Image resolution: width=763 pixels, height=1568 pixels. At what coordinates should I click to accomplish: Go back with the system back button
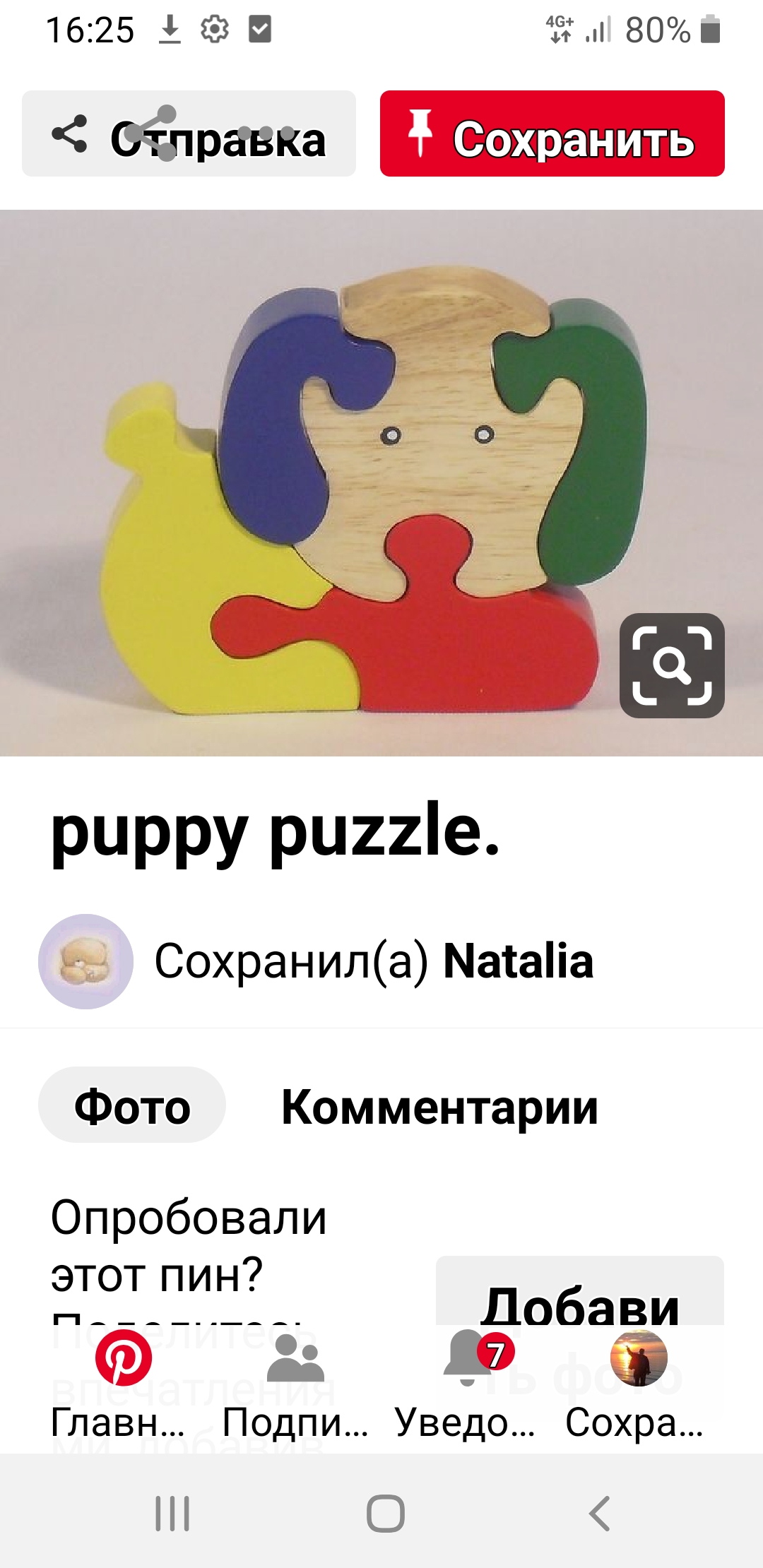point(599,1513)
